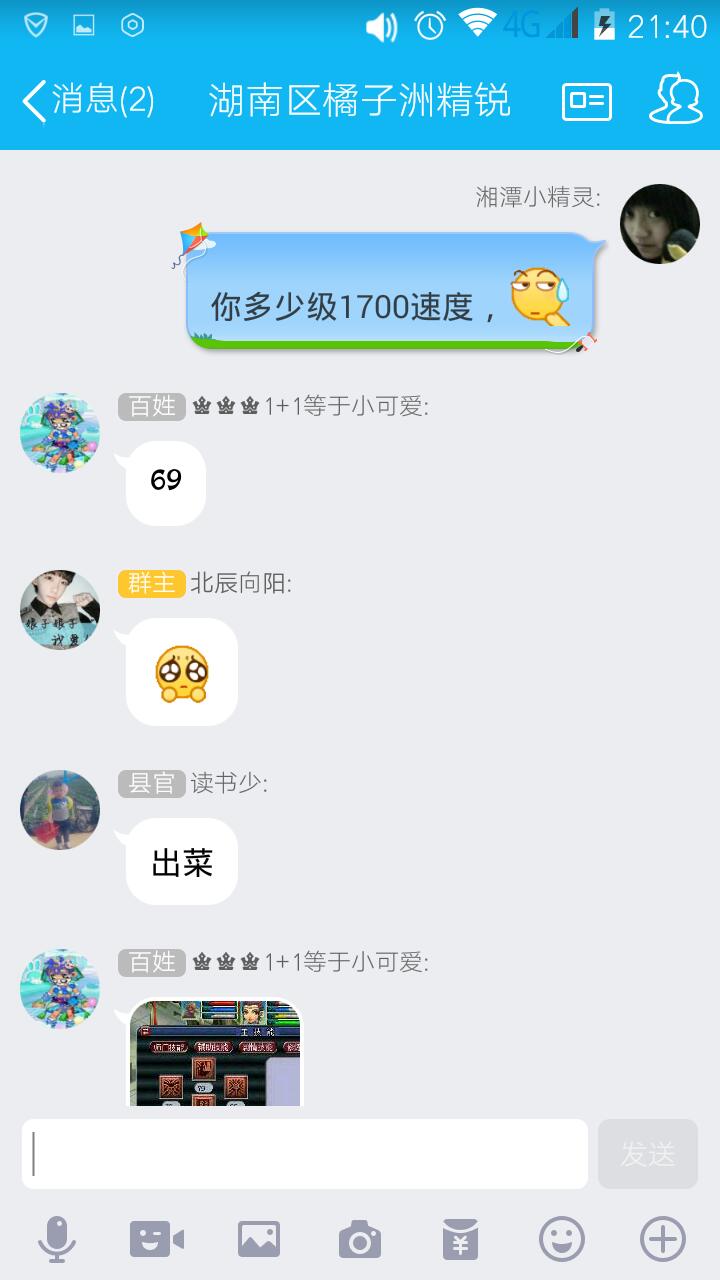
Task: Launch the camera to take a photo
Action: pos(360,1240)
